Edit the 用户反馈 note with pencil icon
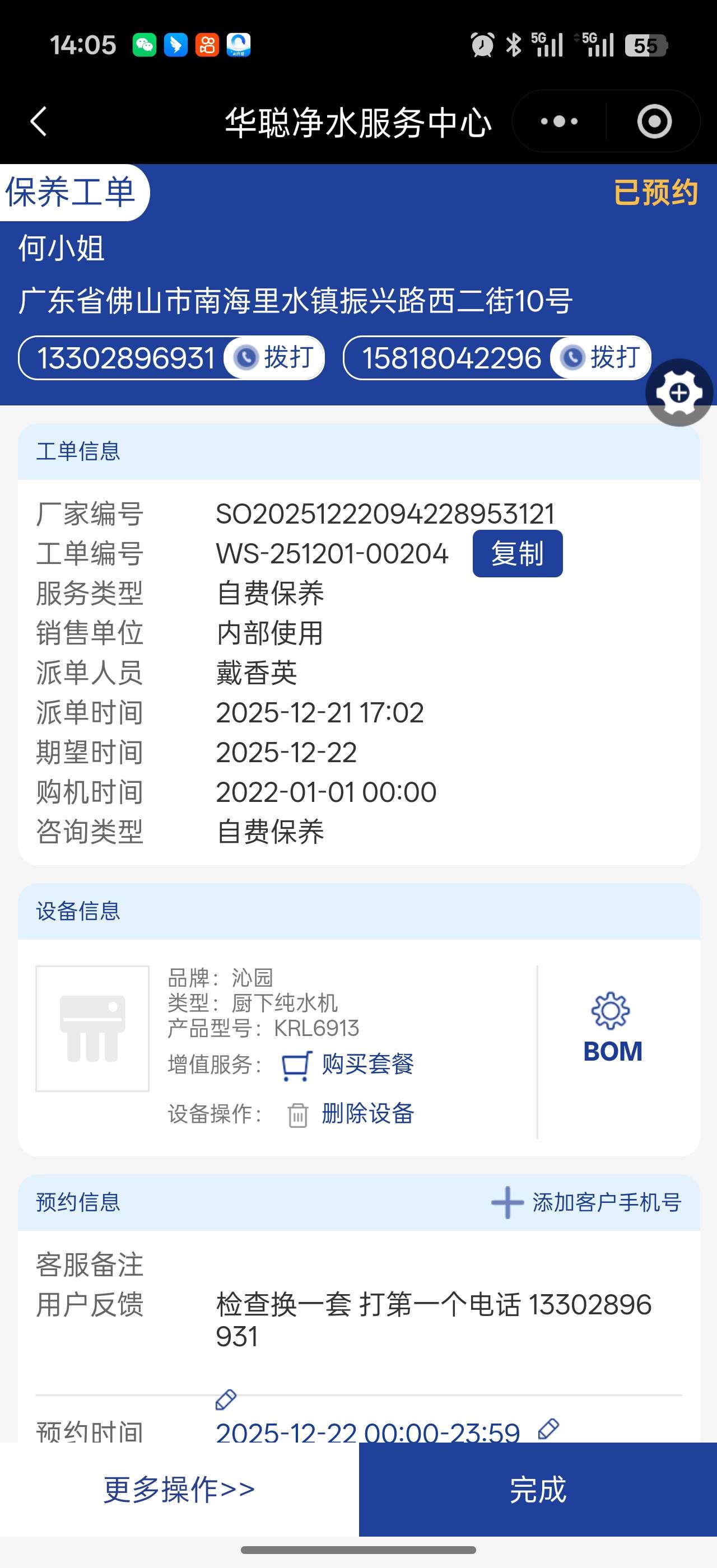717x1568 pixels. [226, 1399]
